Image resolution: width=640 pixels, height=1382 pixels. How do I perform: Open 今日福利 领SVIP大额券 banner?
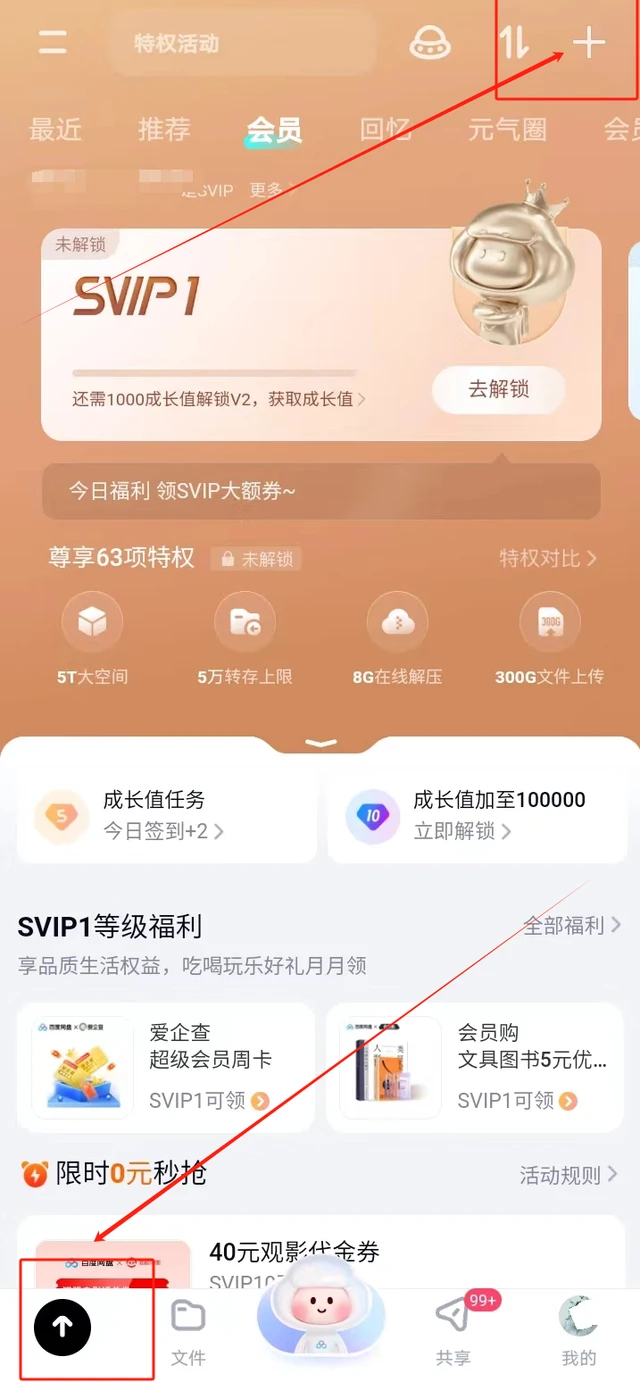point(320,491)
